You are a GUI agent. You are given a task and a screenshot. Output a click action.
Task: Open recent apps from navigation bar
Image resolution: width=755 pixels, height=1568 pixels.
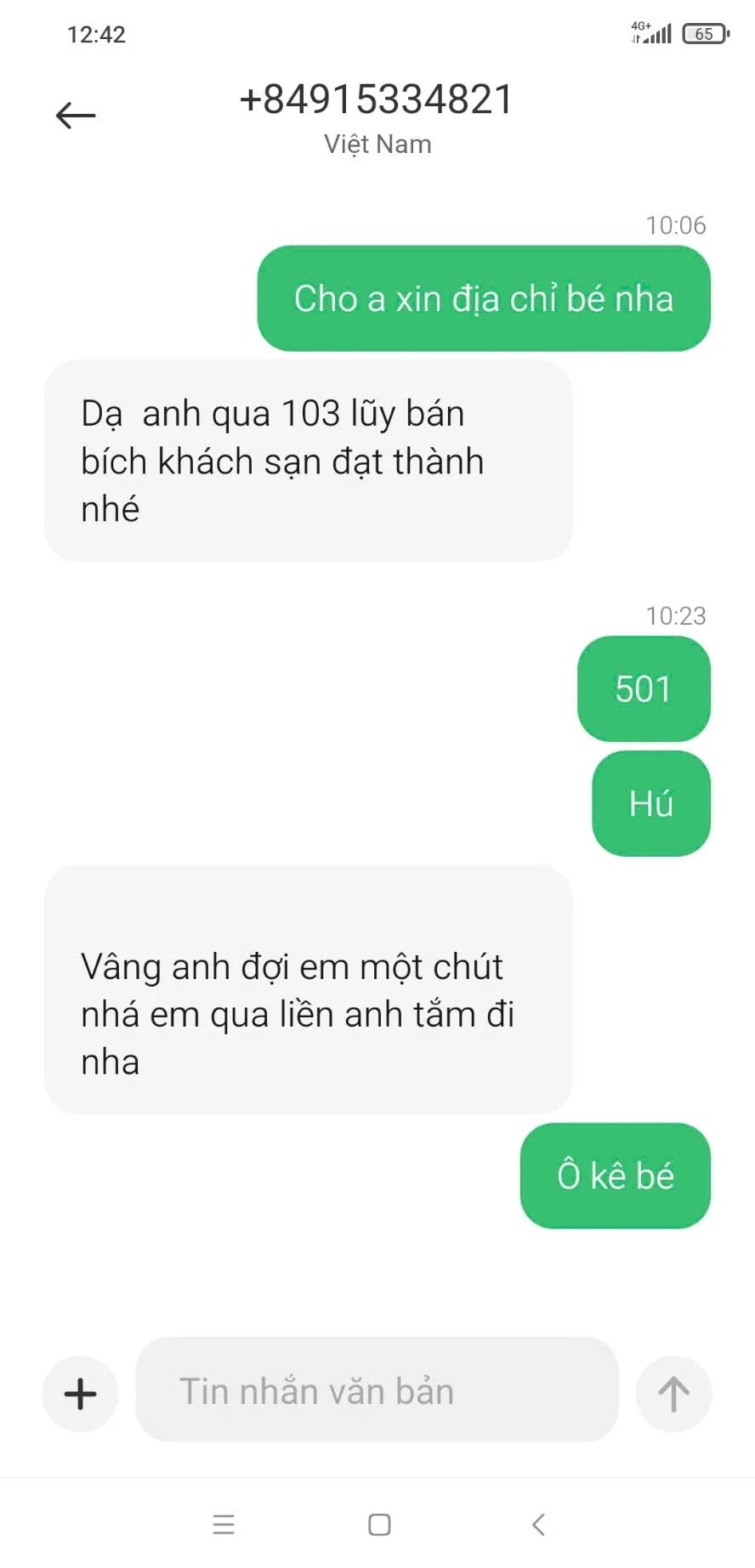click(224, 1524)
